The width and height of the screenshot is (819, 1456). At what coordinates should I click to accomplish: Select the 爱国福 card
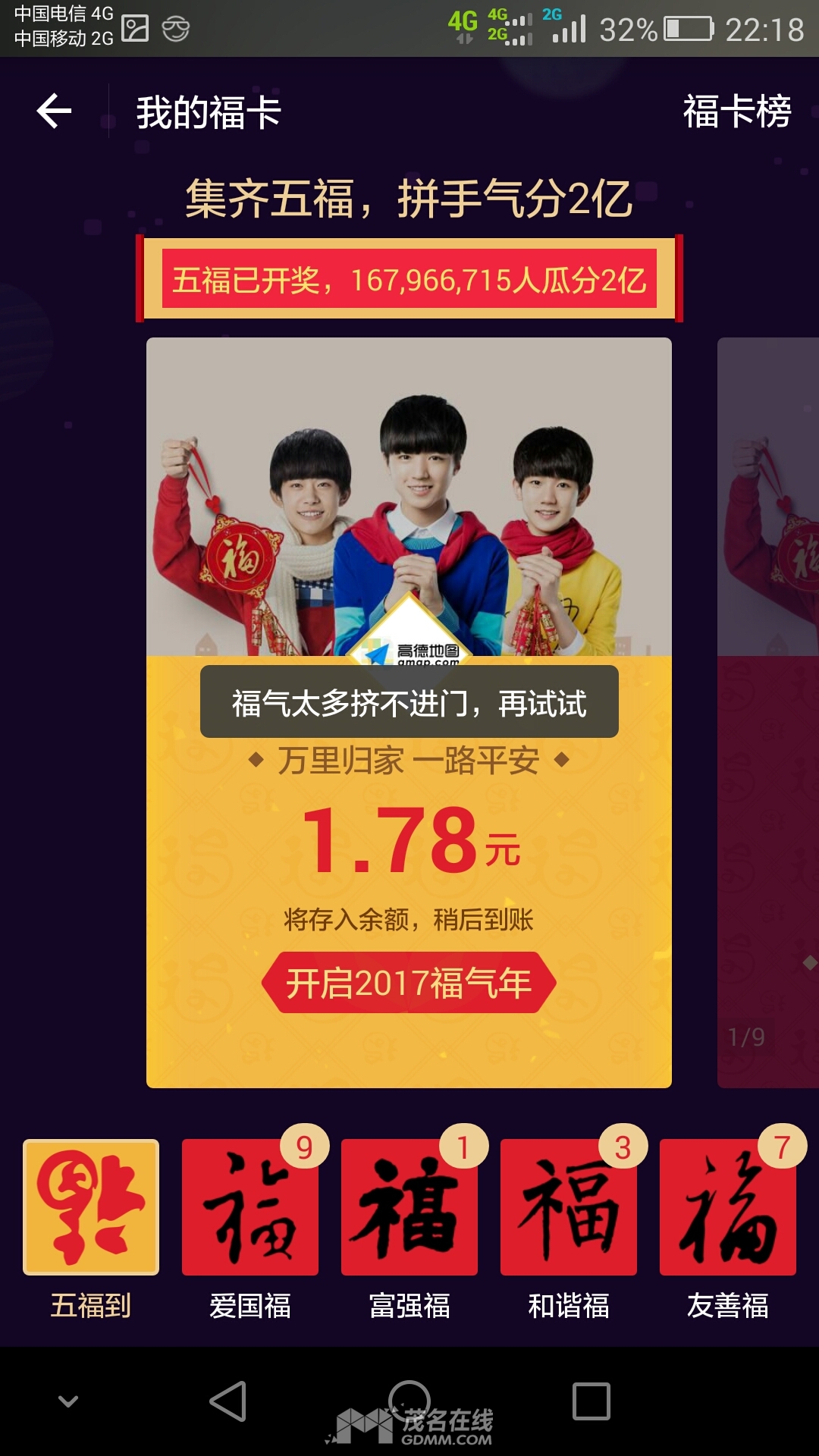pyautogui.click(x=250, y=1207)
